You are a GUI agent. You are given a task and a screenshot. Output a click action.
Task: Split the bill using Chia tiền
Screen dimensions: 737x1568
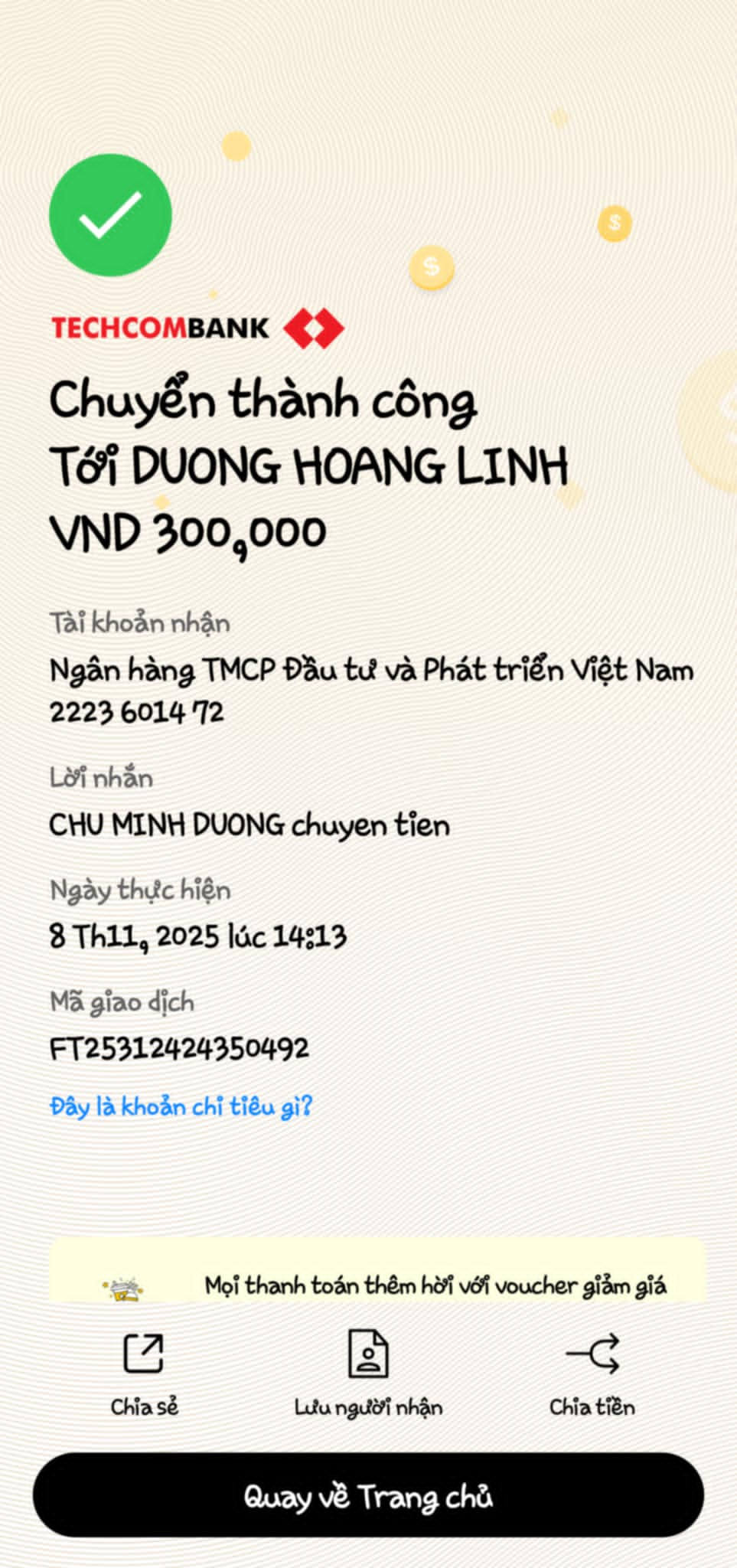(592, 1374)
